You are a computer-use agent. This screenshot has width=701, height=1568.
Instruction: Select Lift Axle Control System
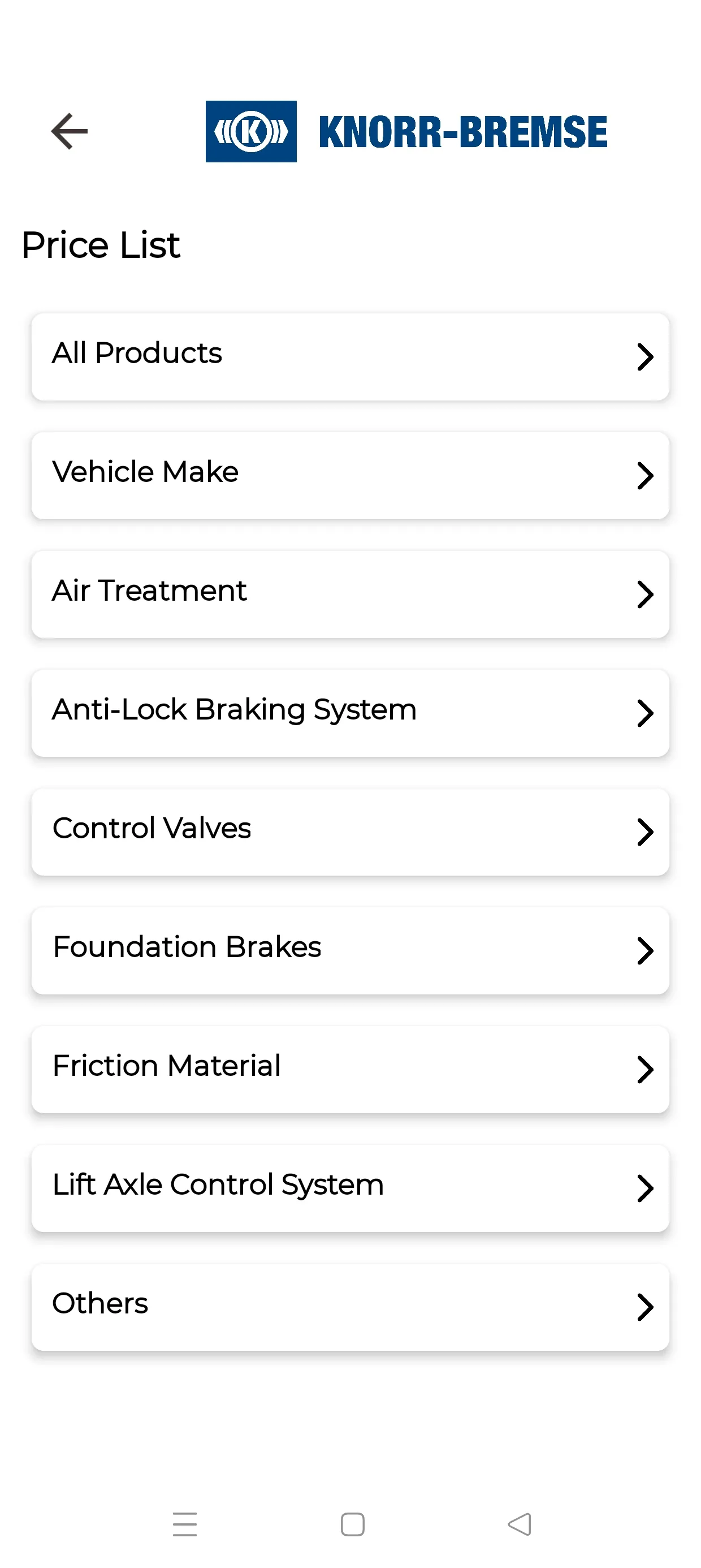(350, 1187)
